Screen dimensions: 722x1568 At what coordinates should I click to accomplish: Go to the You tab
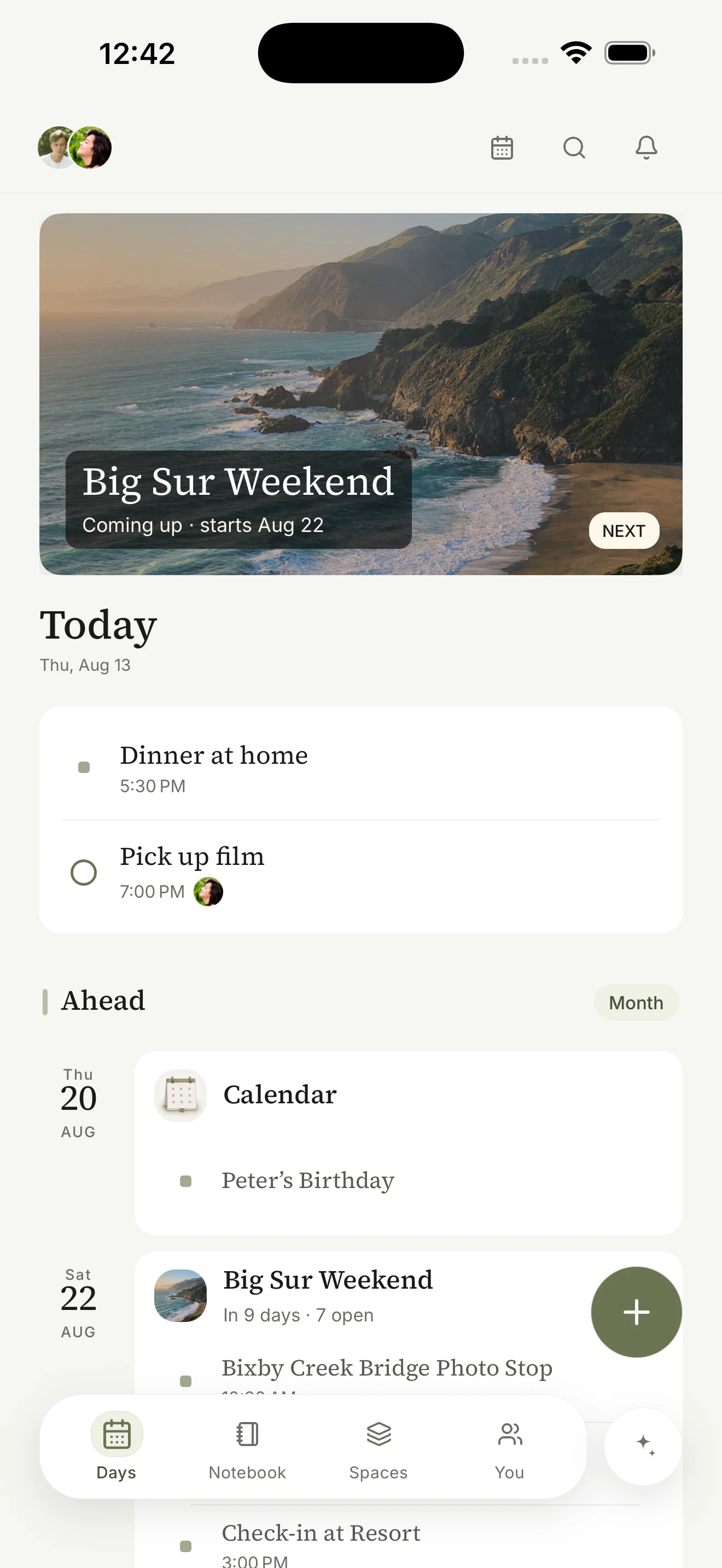pos(509,1446)
